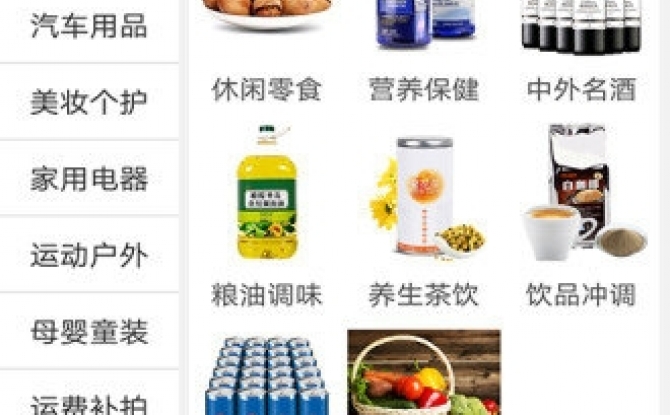Choose 运动户外 from the side menu
This screenshot has height=415, width=670.
88,256
